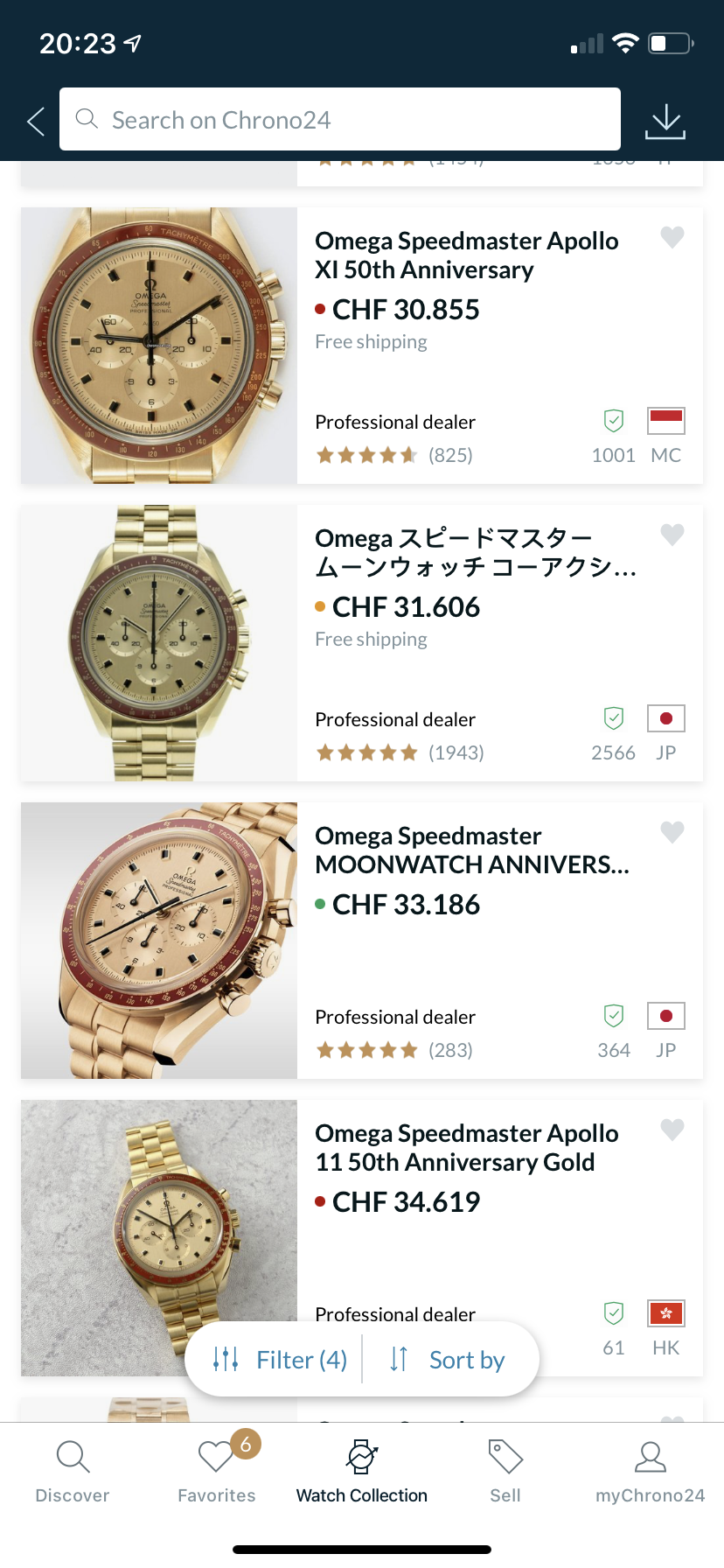Open the myChrono24 tab
The height and width of the screenshot is (1568, 724).
click(650, 1470)
